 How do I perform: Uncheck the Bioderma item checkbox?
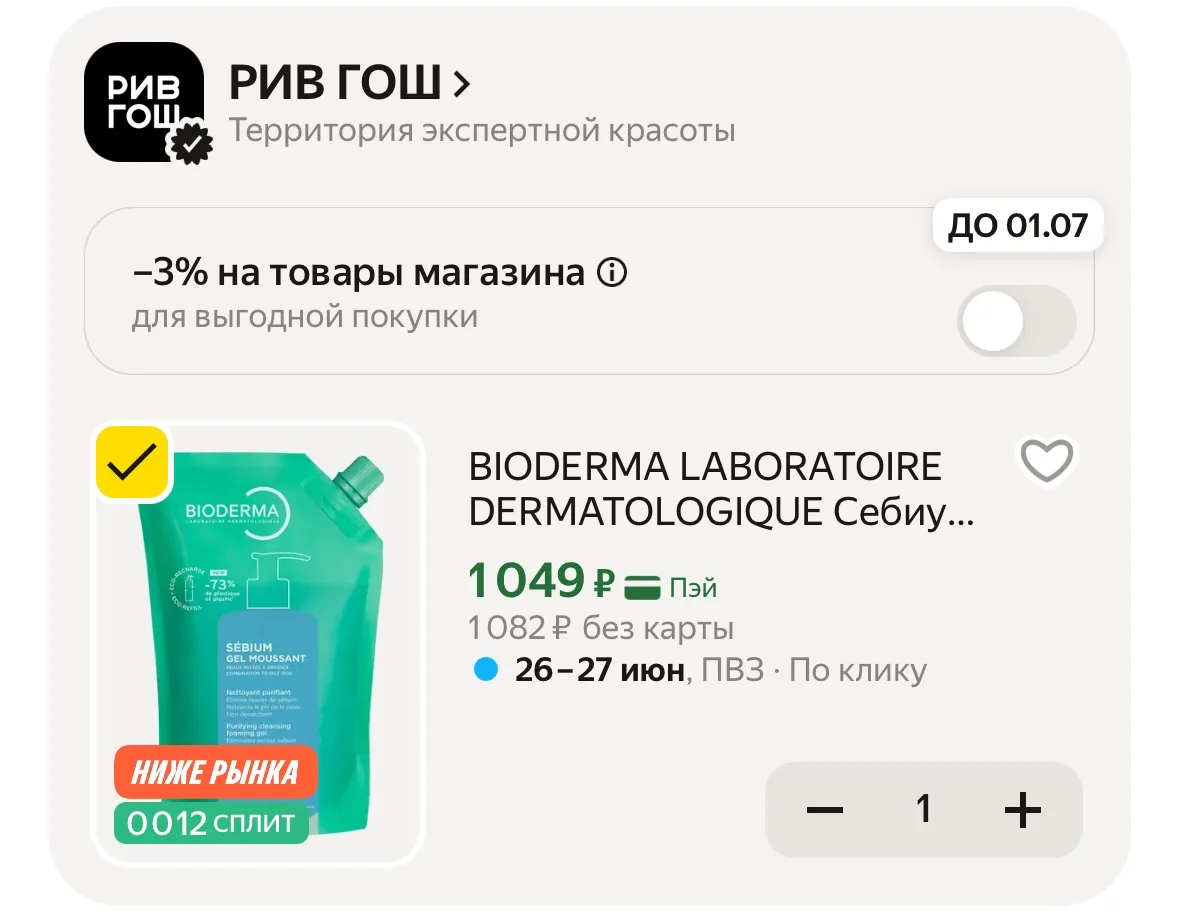(x=132, y=462)
